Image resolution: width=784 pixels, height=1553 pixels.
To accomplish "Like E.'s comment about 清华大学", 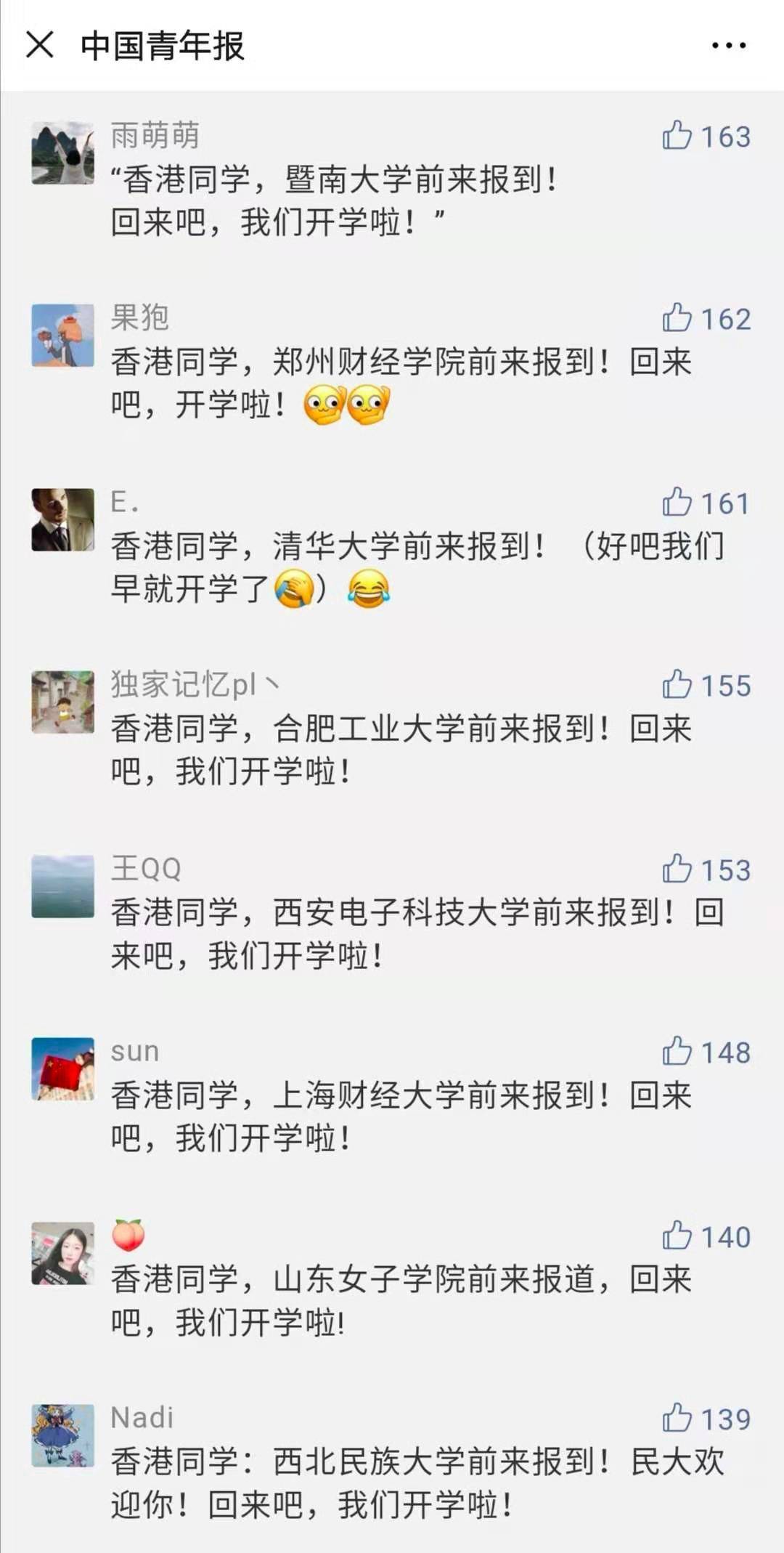I will point(677,503).
